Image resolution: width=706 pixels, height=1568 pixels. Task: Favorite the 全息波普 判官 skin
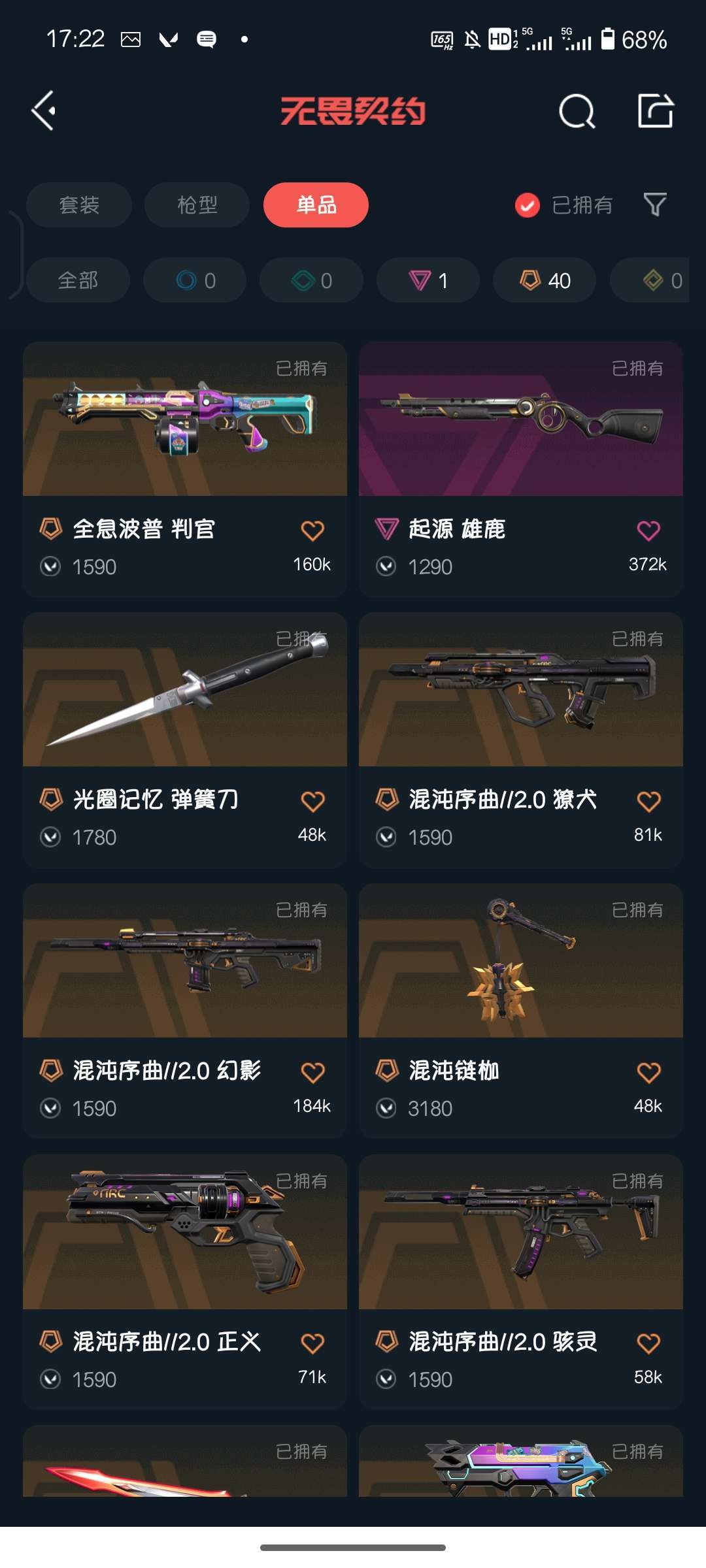pyautogui.click(x=312, y=530)
